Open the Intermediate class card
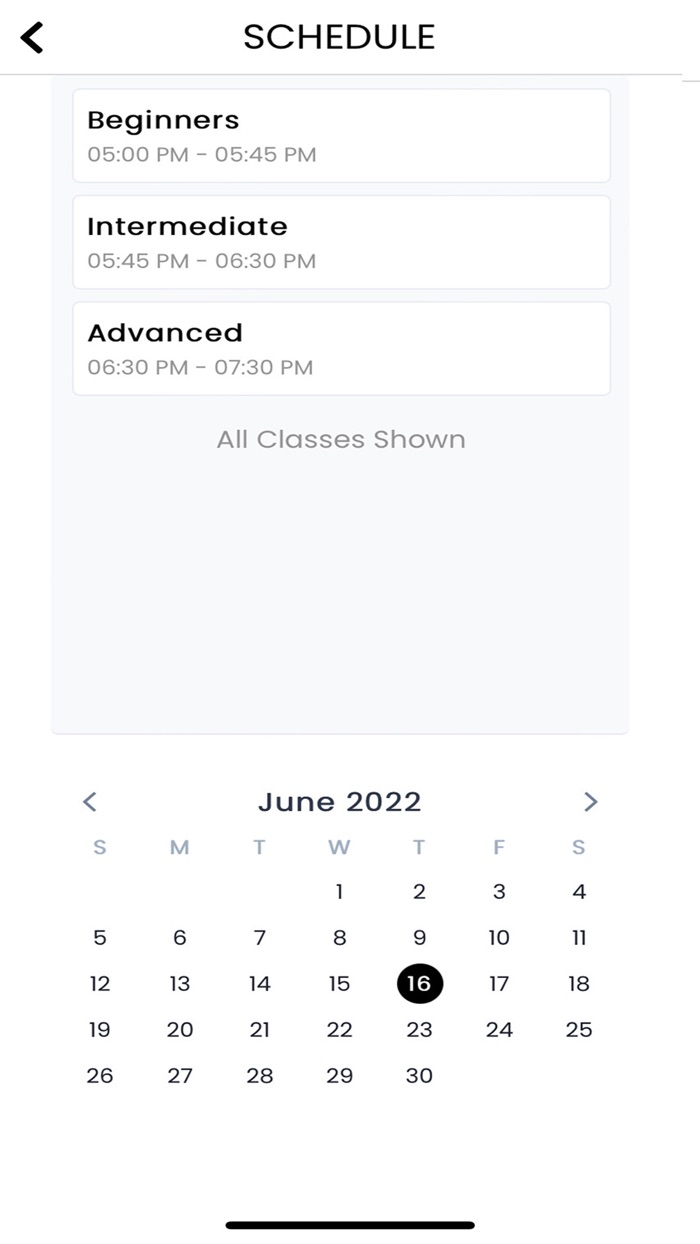This screenshot has width=700, height=1244. pyautogui.click(x=341, y=242)
